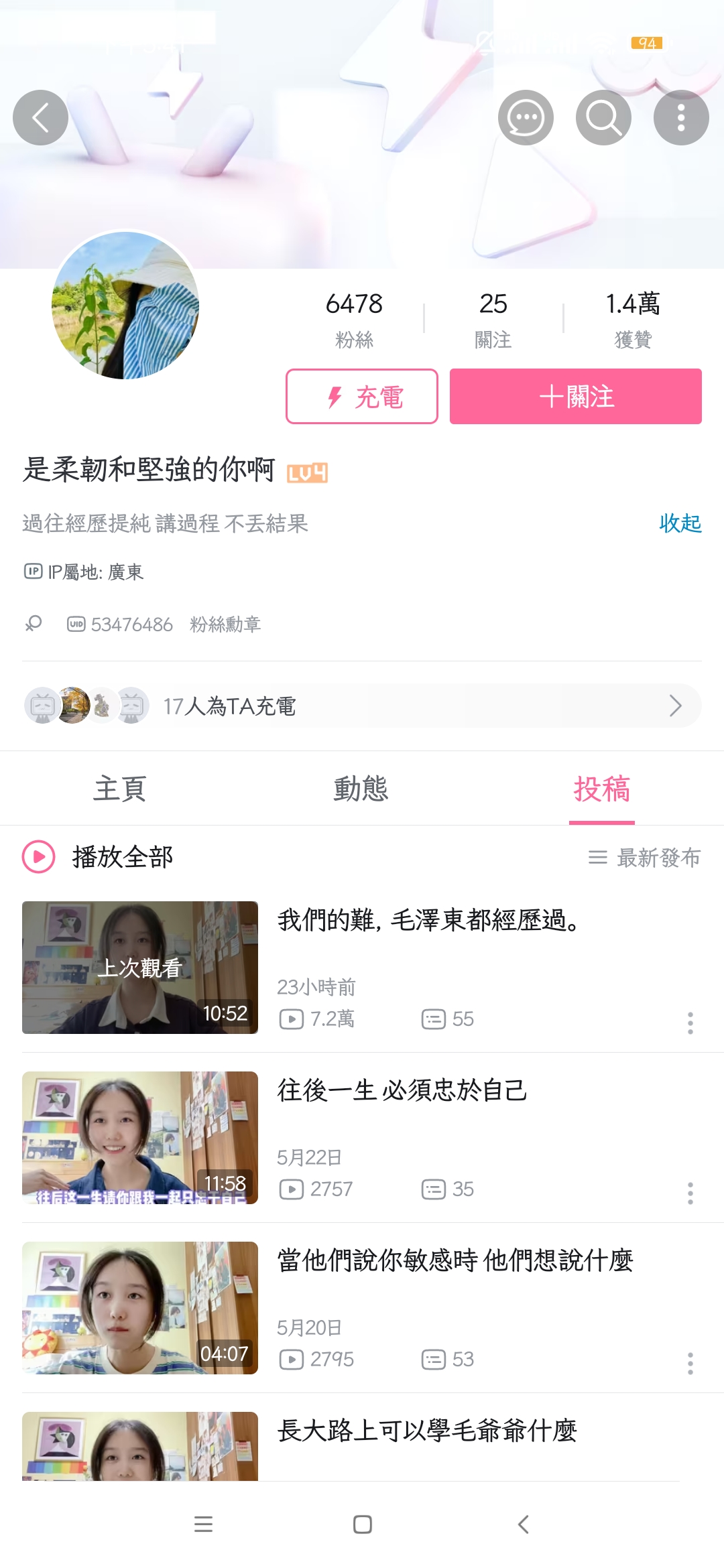Open the 粉絲勳章 fan medal
Viewport: 724px width, 1568px height.
(x=225, y=625)
